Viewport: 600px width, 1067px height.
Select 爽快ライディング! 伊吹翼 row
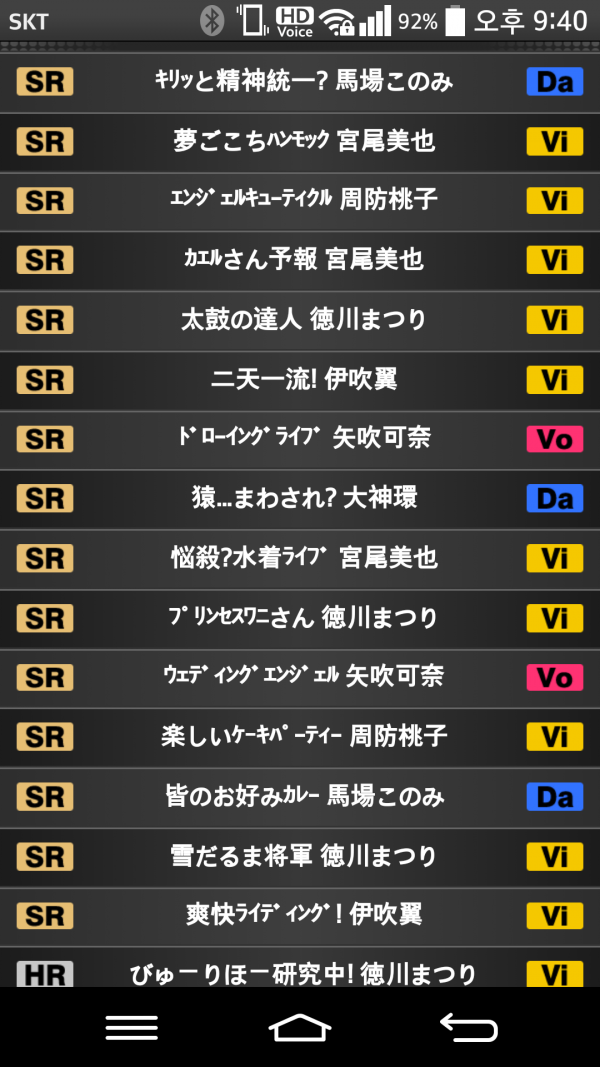click(303, 915)
